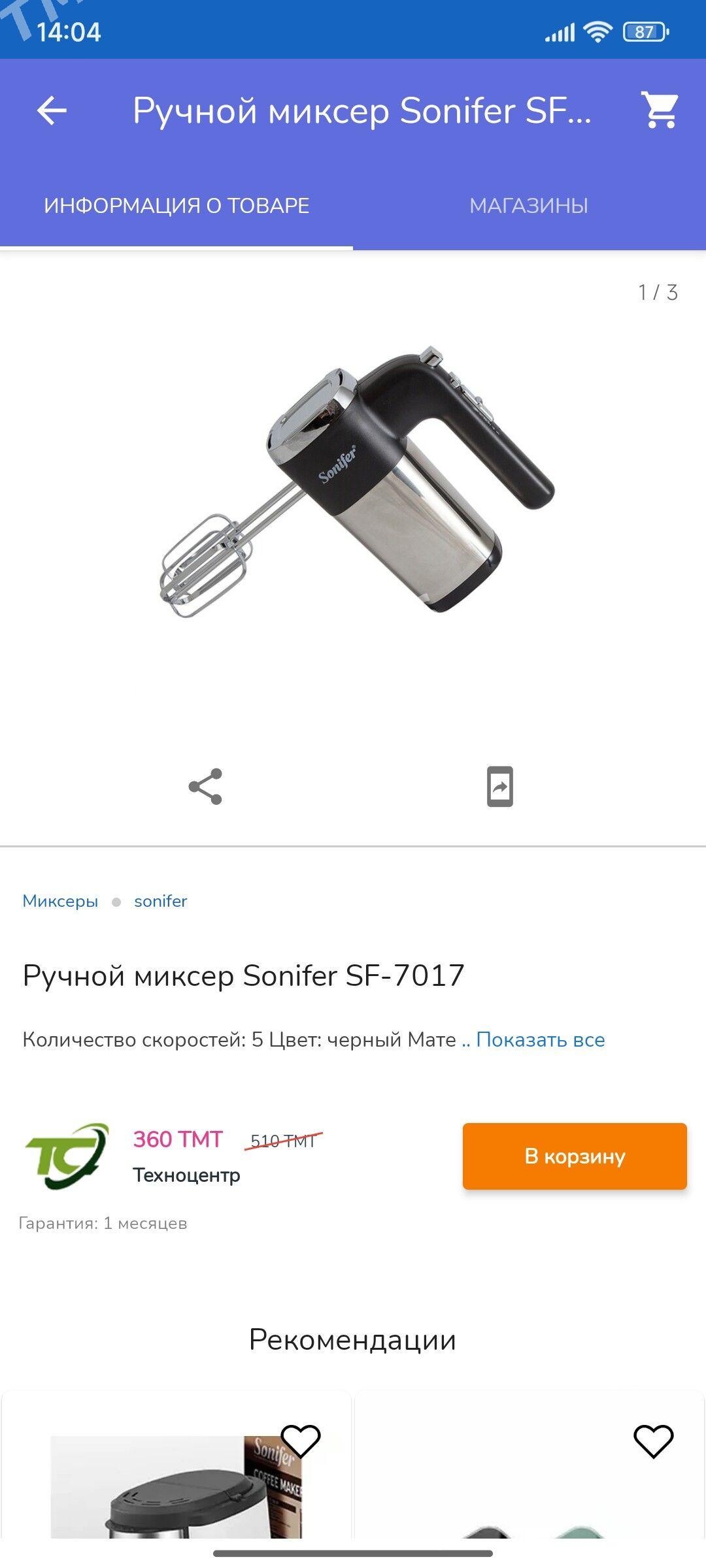Go back using the arrow icon
This screenshot has width=706, height=1568.
52,110
